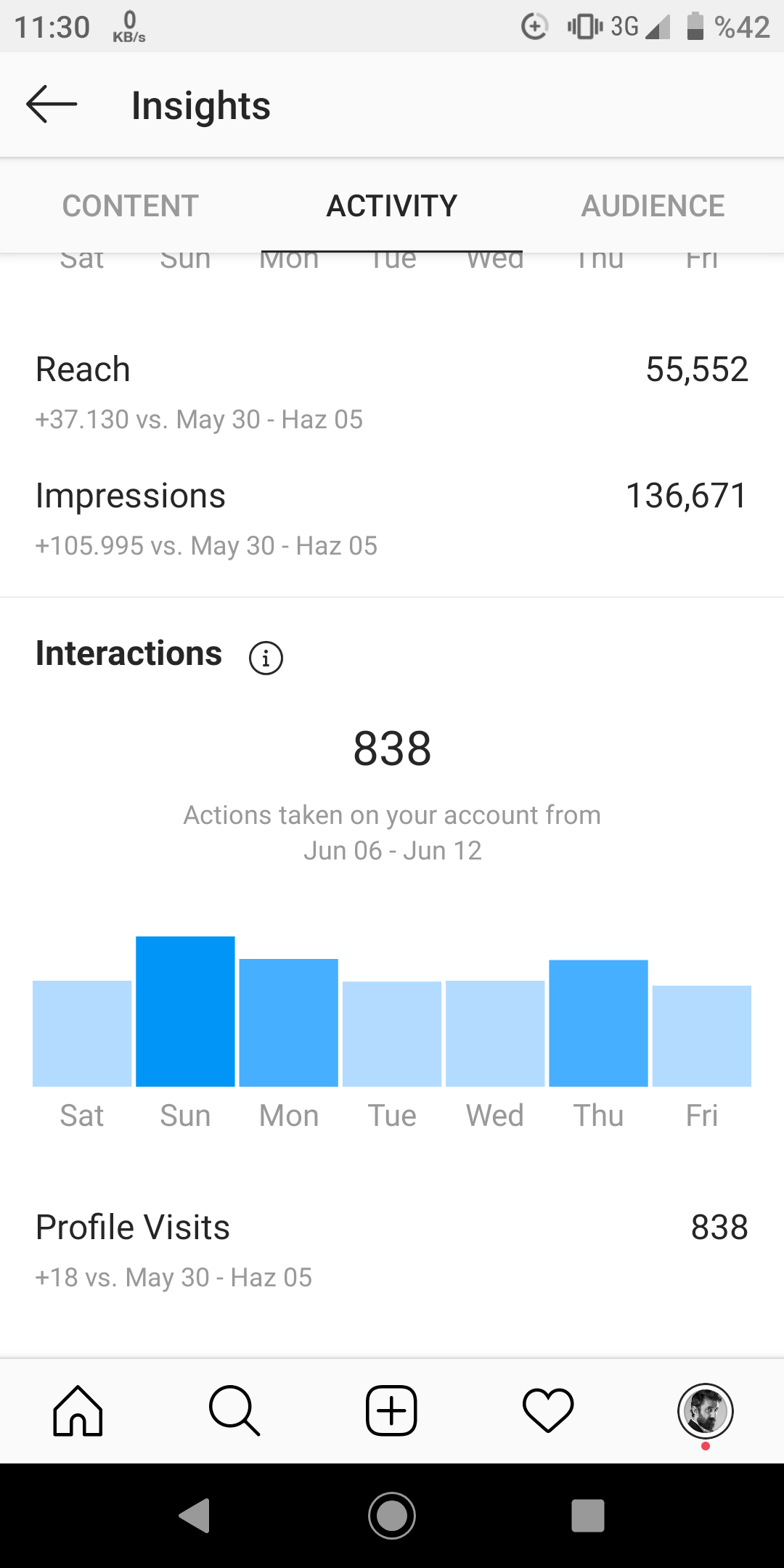Open the activity heart tab

548,1411
